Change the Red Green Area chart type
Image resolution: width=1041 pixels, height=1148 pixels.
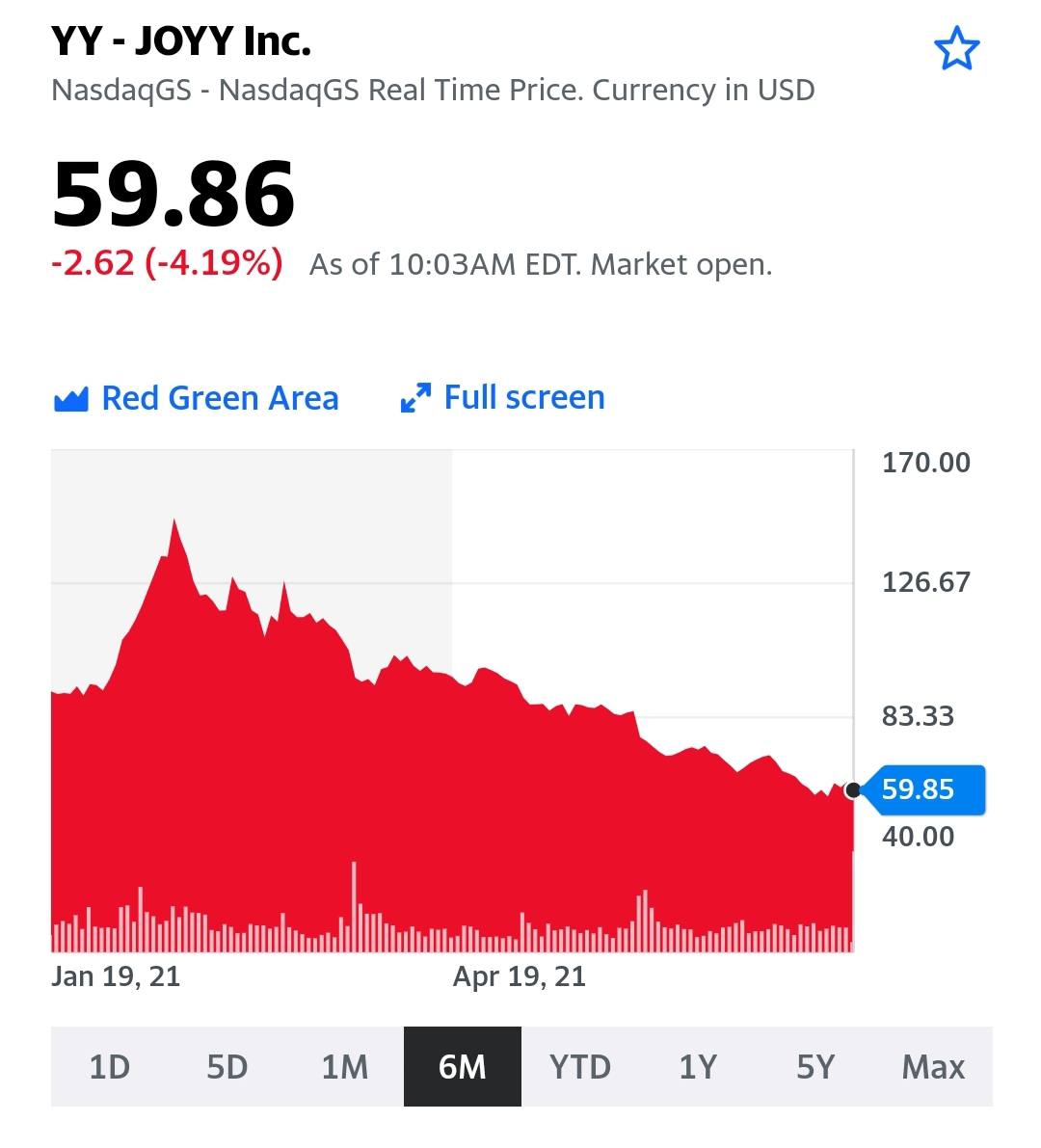pyautogui.click(x=198, y=398)
